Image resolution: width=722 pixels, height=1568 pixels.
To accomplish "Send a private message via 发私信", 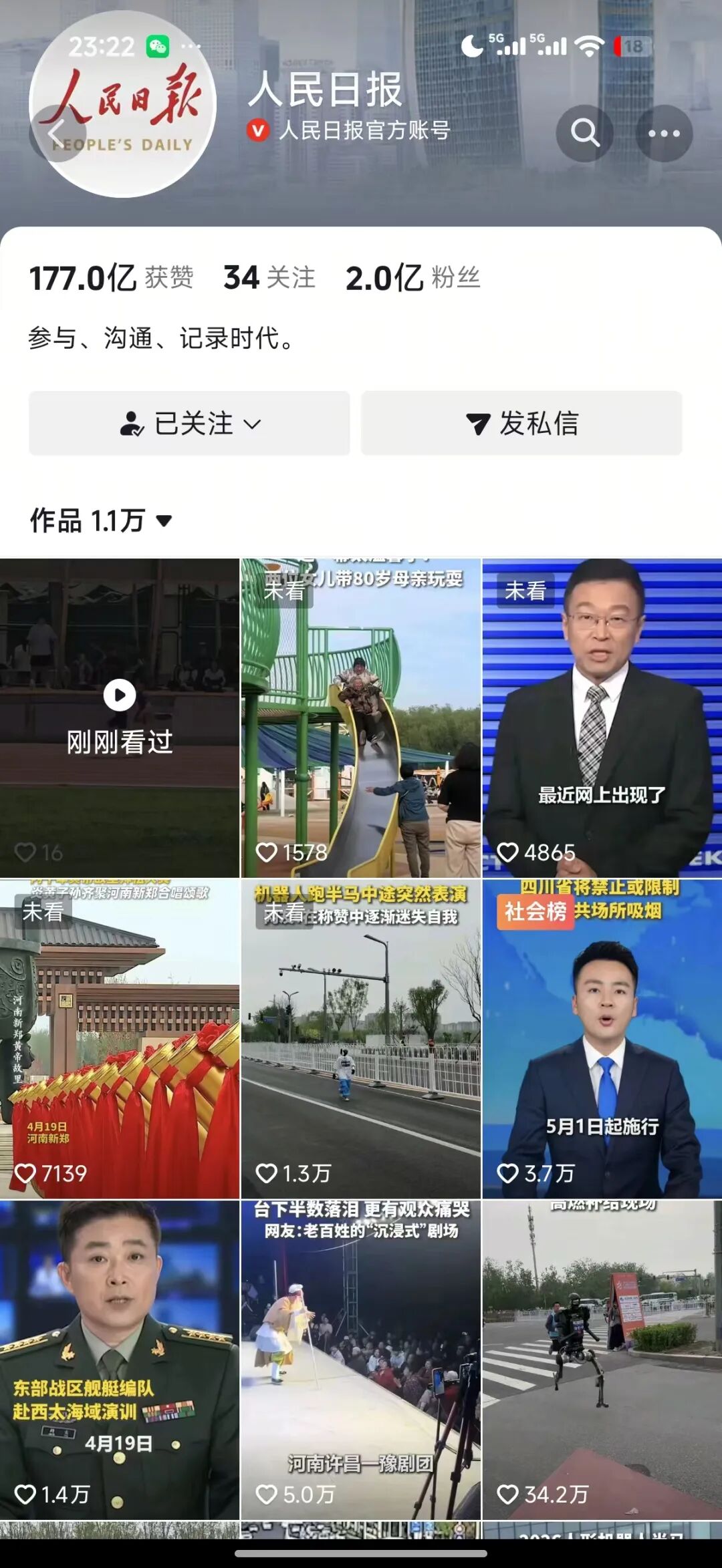I will 521,424.
